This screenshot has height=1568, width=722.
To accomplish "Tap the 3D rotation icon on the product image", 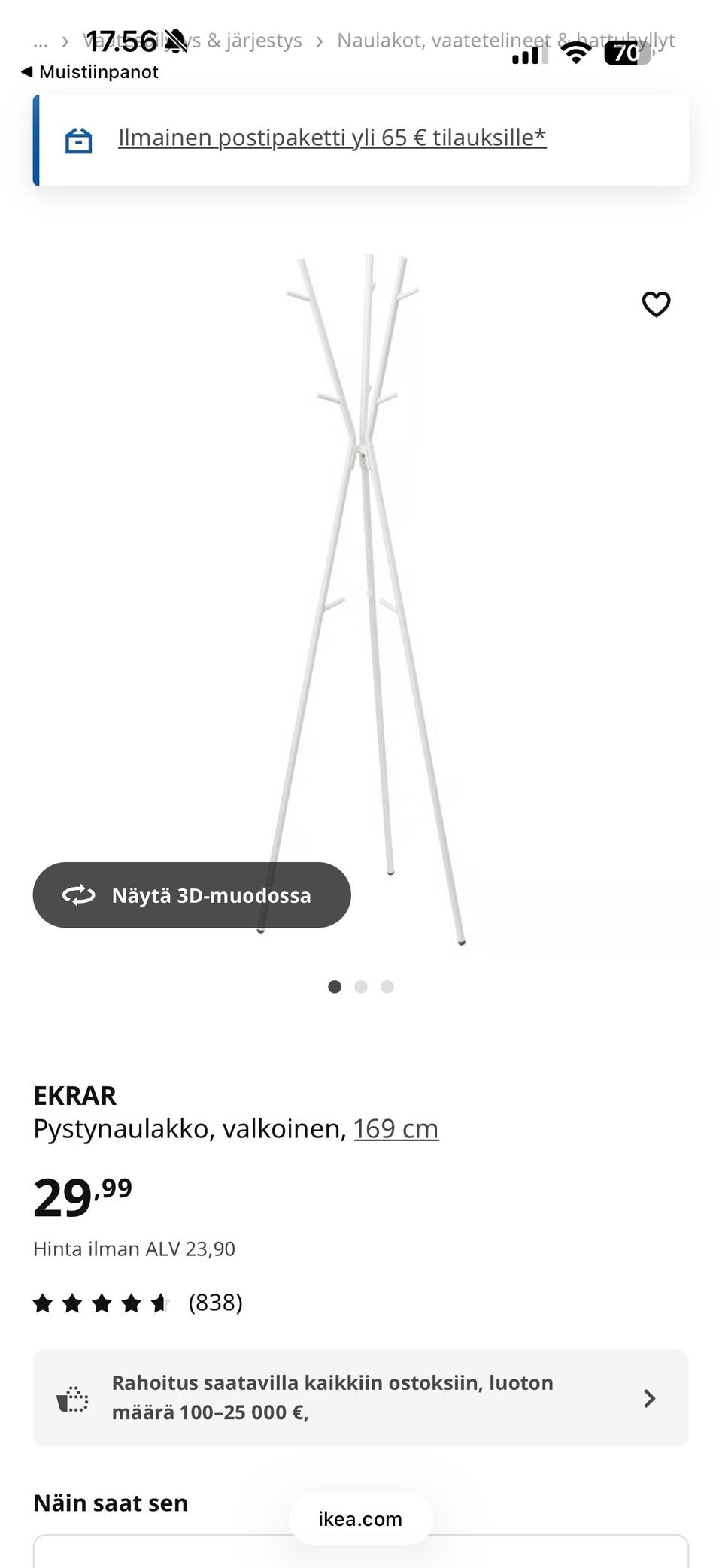I will pos(79,894).
